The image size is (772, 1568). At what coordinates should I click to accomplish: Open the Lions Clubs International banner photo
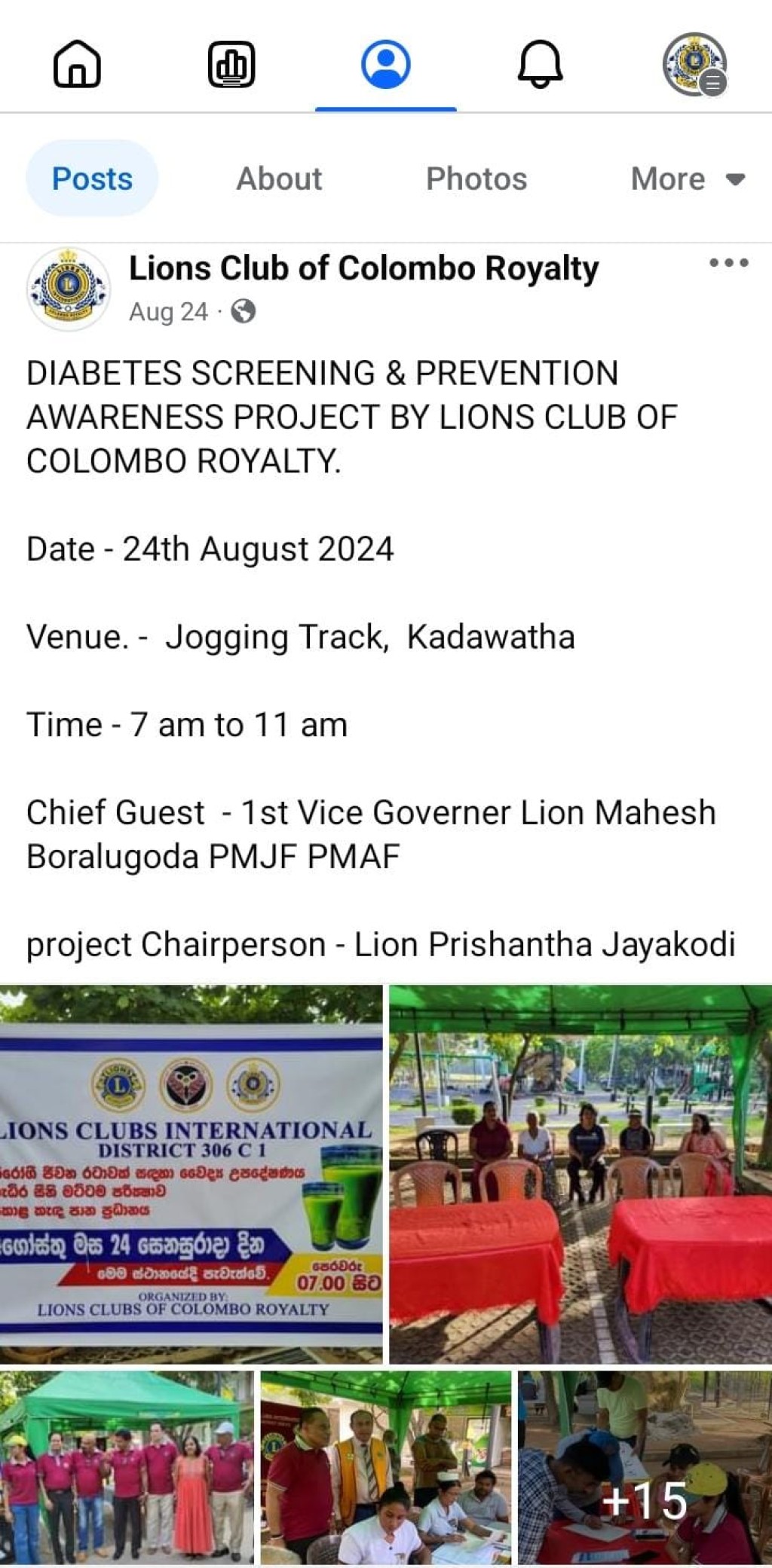coord(191,1175)
